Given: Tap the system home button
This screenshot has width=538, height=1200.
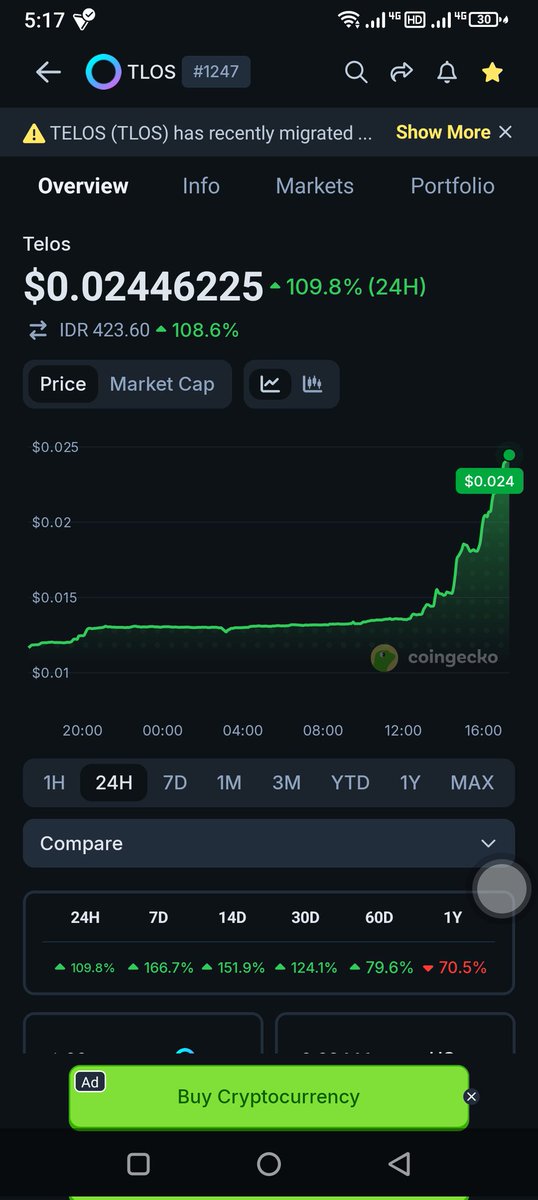Looking at the screenshot, I should 269,1163.
